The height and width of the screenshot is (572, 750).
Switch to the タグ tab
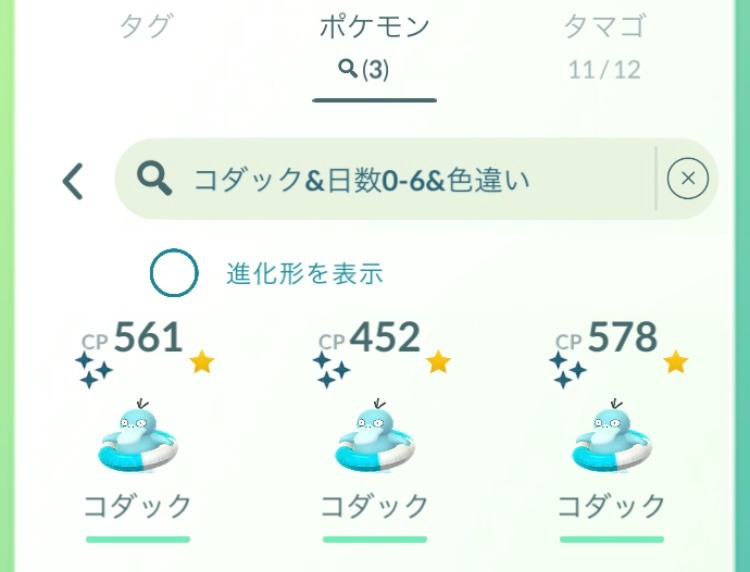pos(146,27)
